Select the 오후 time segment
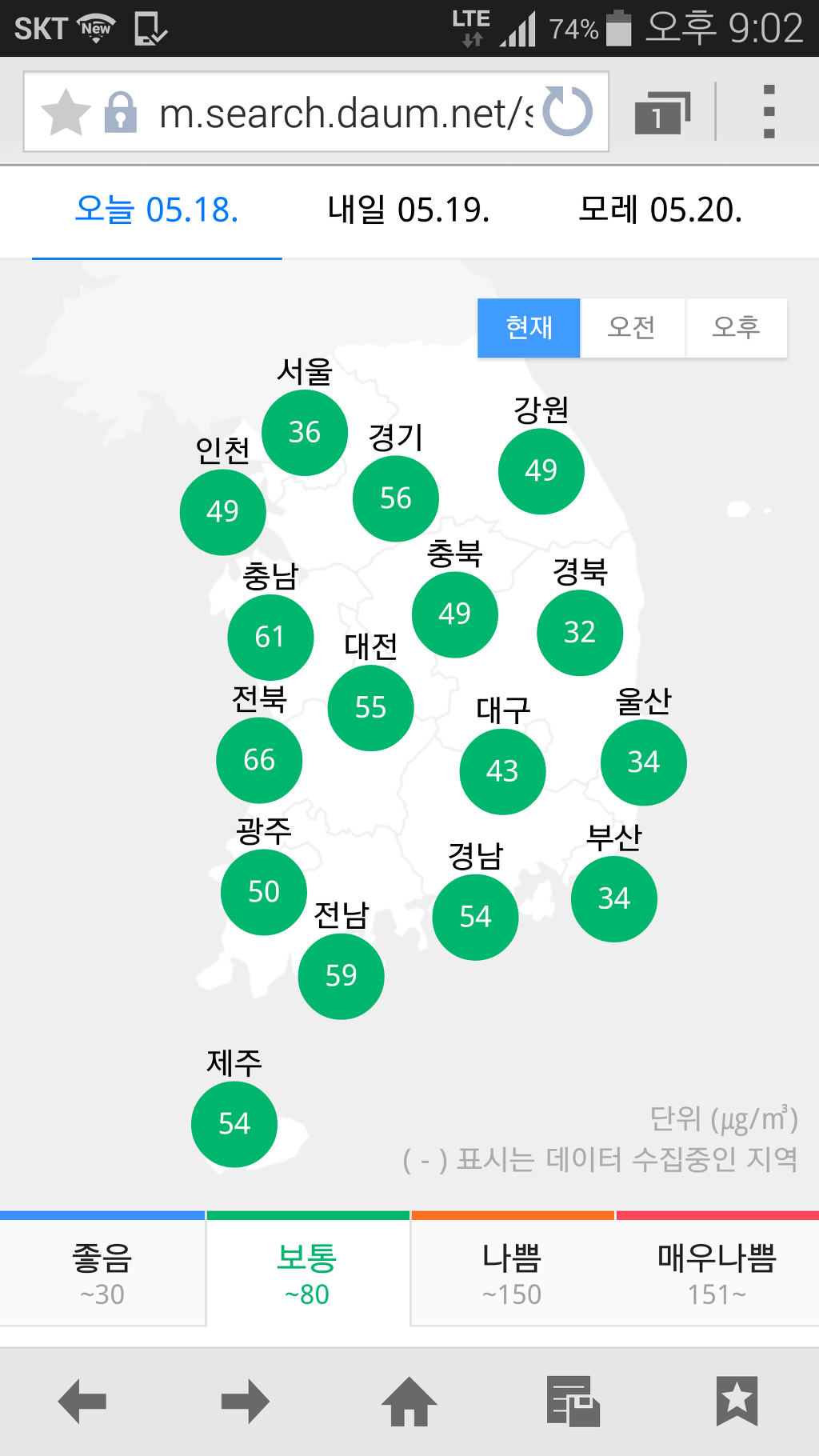The image size is (819, 1456). [x=736, y=327]
